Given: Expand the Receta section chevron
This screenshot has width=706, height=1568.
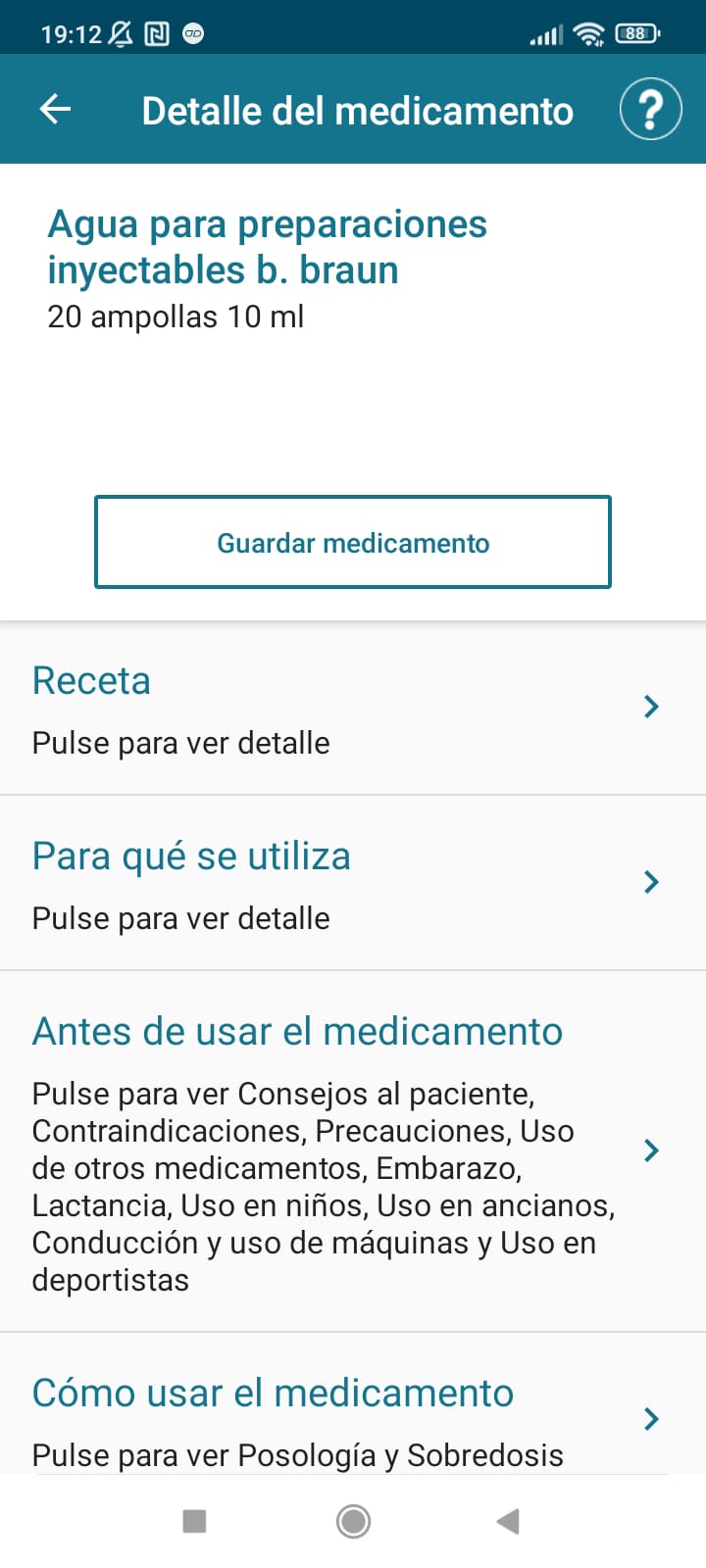Looking at the screenshot, I should tap(650, 707).
